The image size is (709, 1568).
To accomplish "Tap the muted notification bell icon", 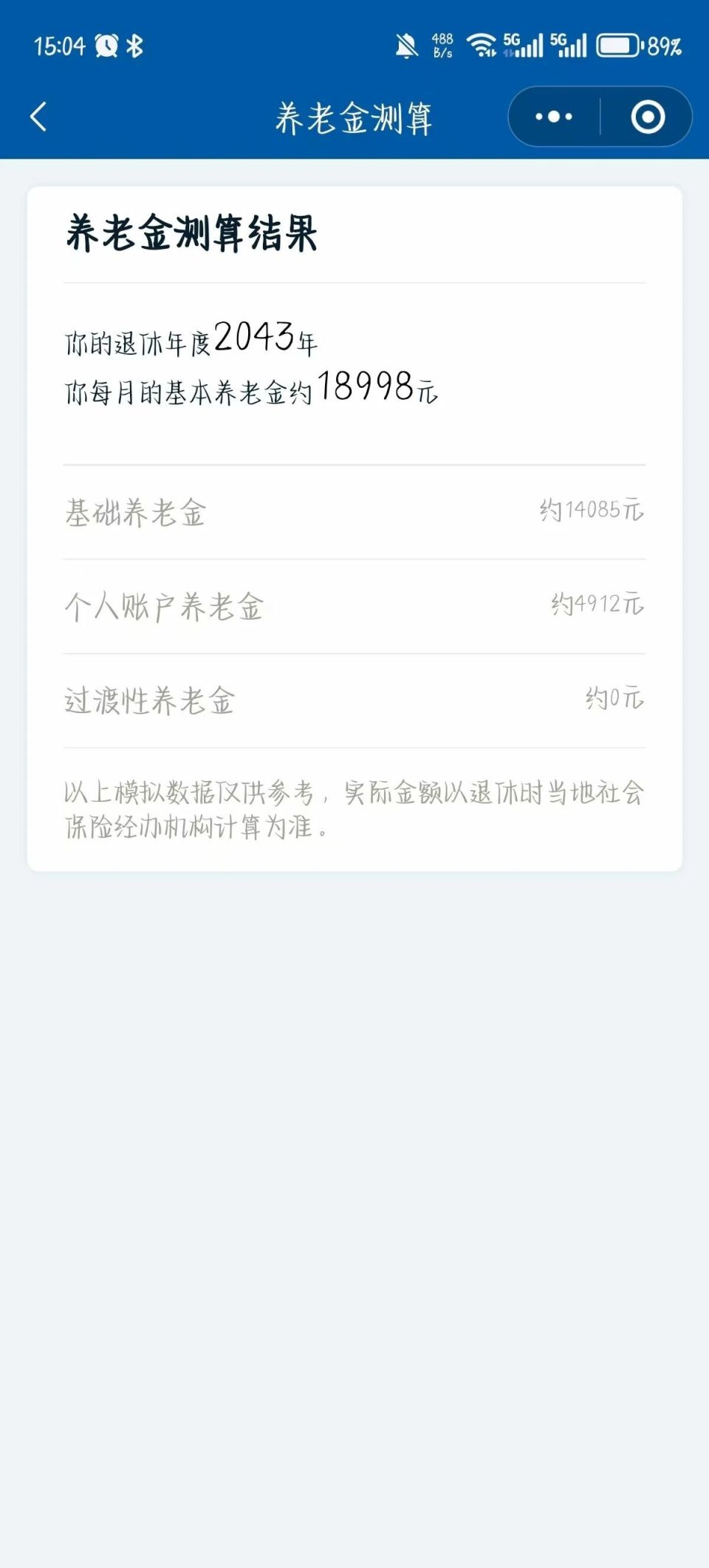I will pyautogui.click(x=405, y=44).
